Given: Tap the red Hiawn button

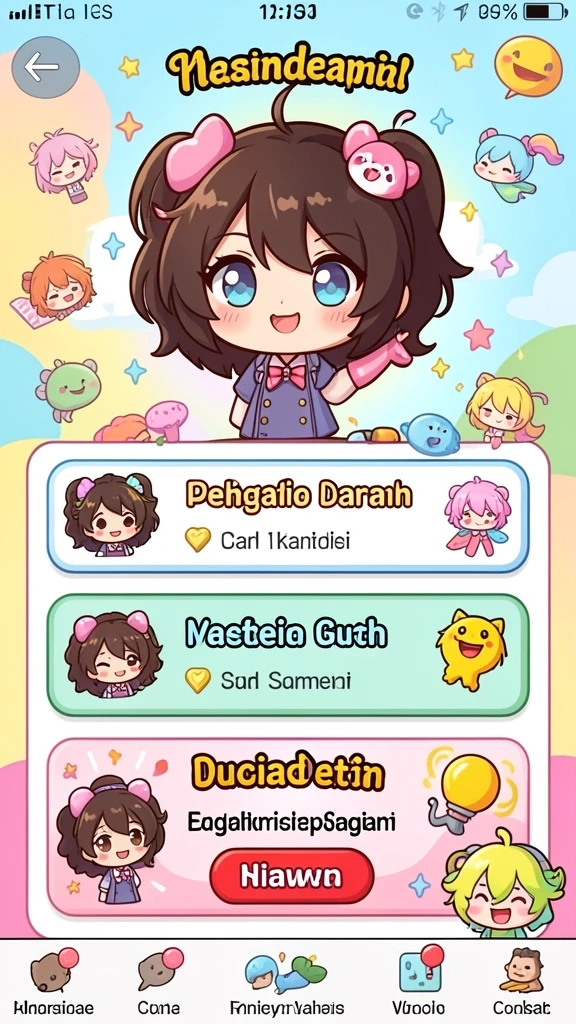Looking at the screenshot, I should (291, 876).
